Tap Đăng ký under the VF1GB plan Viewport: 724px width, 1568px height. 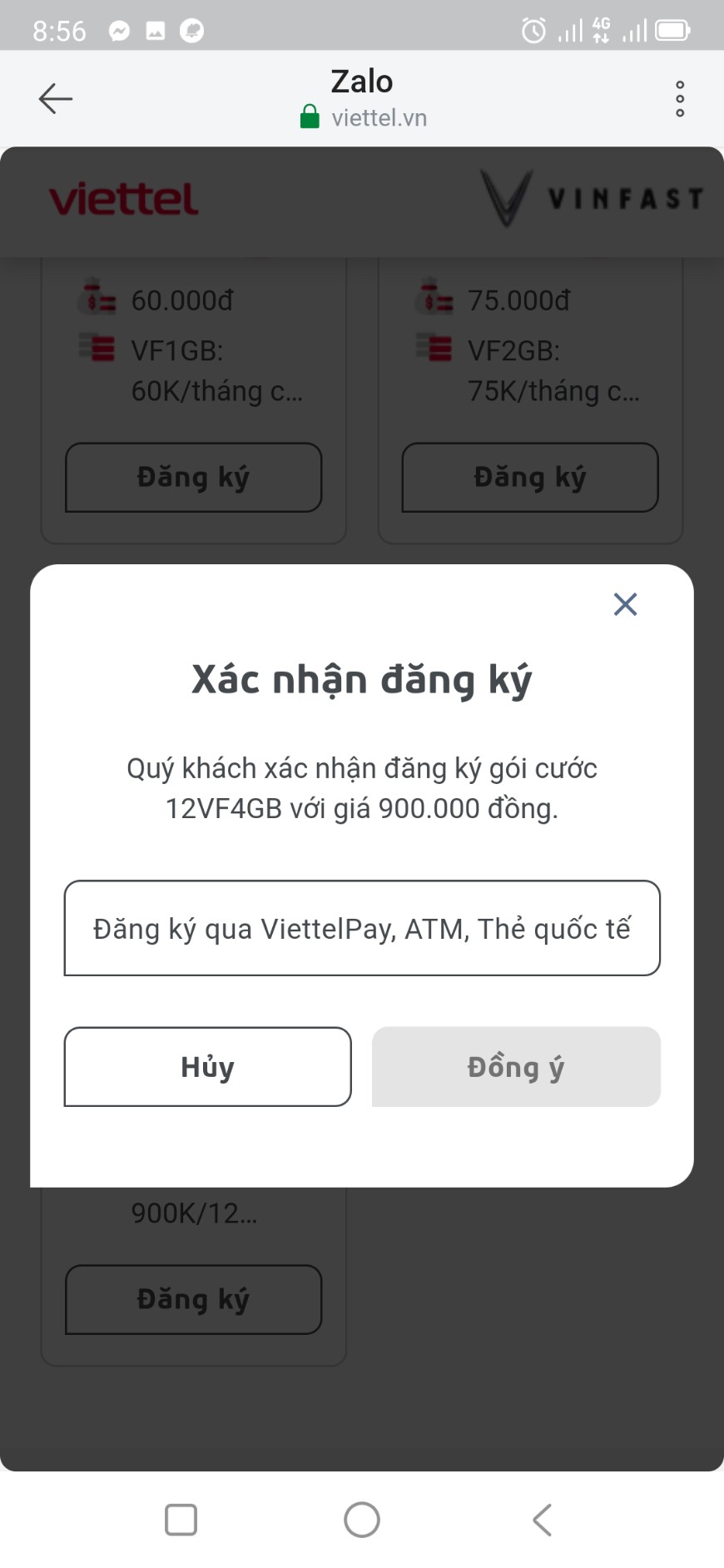193,477
